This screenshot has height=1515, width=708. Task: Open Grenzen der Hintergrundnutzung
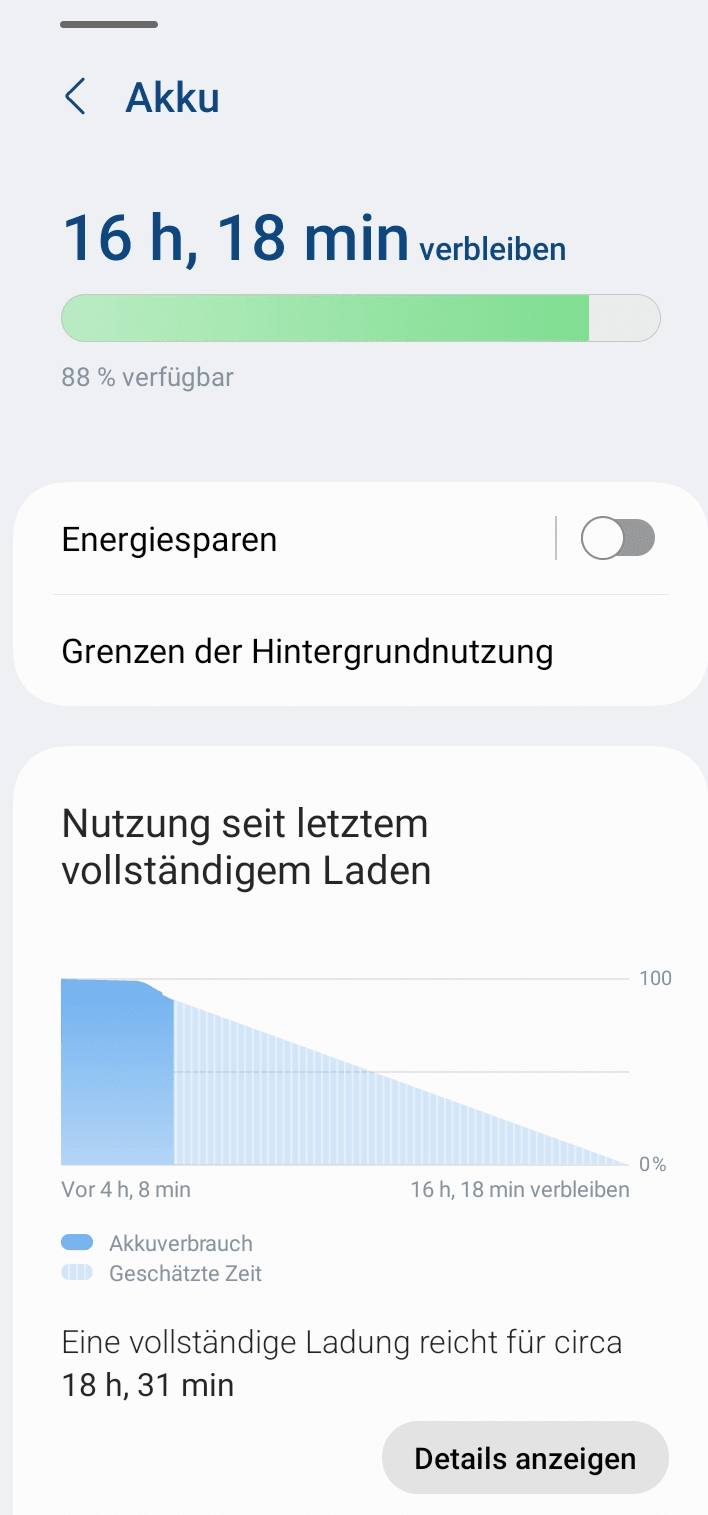308,652
